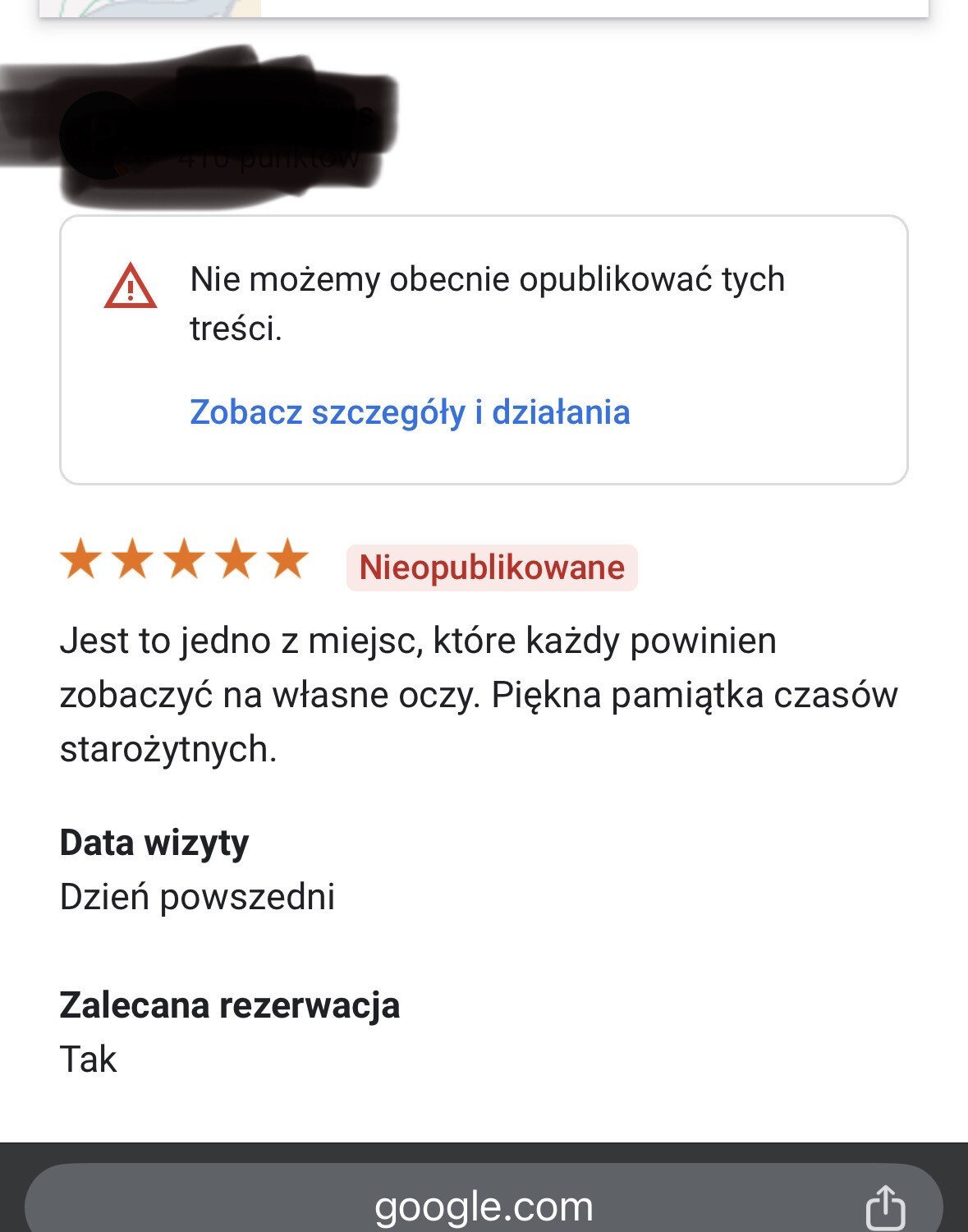Image resolution: width=968 pixels, height=1232 pixels.
Task: Open the 'Zobacz szczegóły i działania' link
Action: point(410,412)
